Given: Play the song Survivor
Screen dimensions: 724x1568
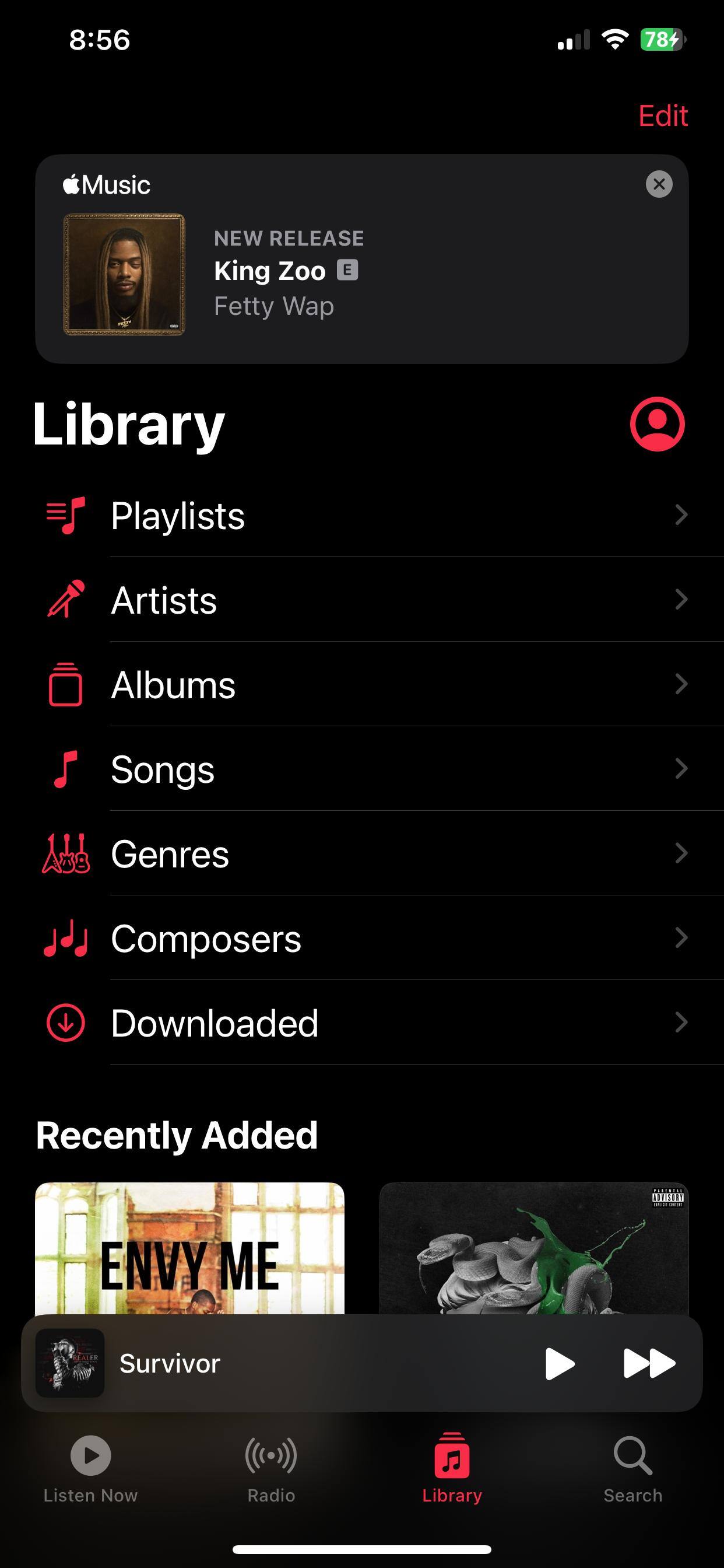Looking at the screenshot, I should [x=560, y=1363].
